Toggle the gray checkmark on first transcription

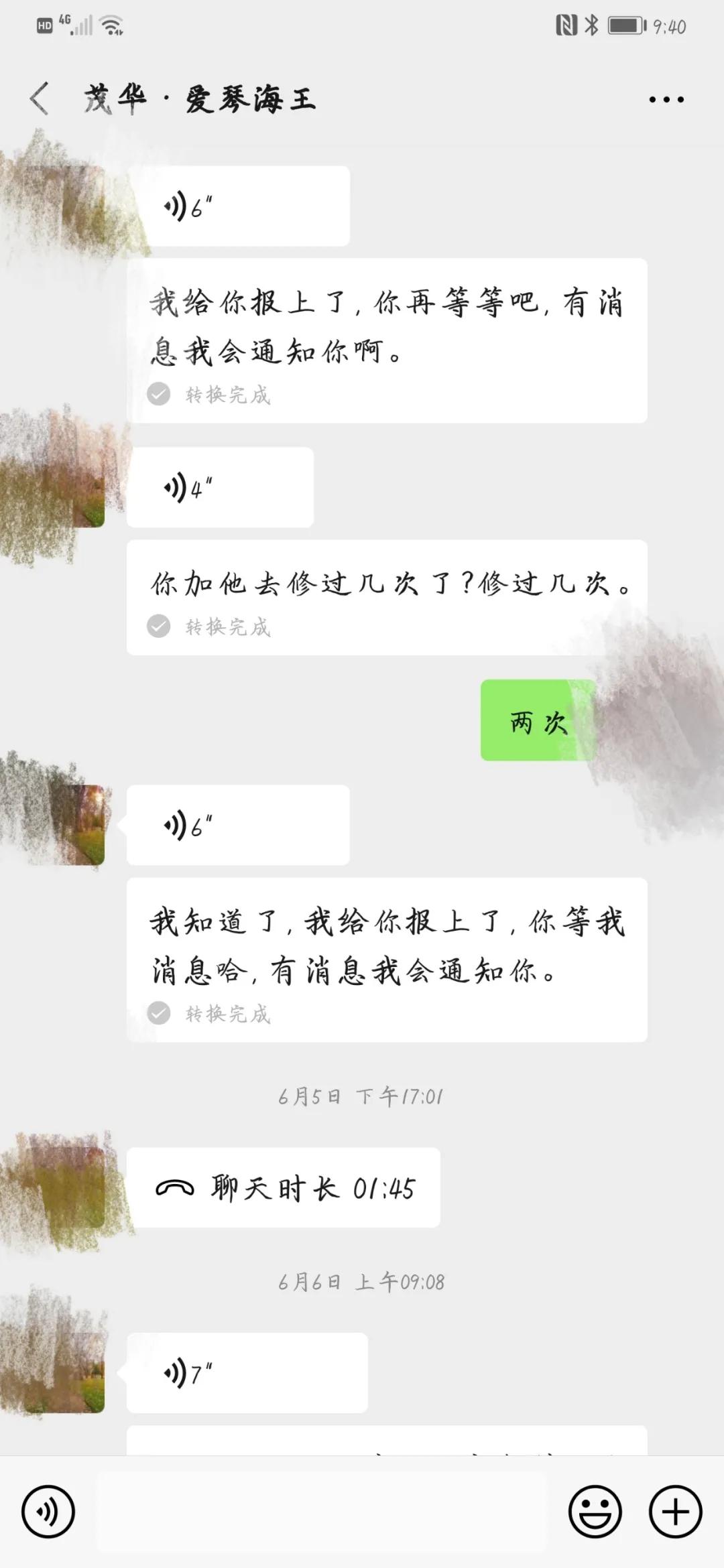pyautogui.click(x=159, y=395)
